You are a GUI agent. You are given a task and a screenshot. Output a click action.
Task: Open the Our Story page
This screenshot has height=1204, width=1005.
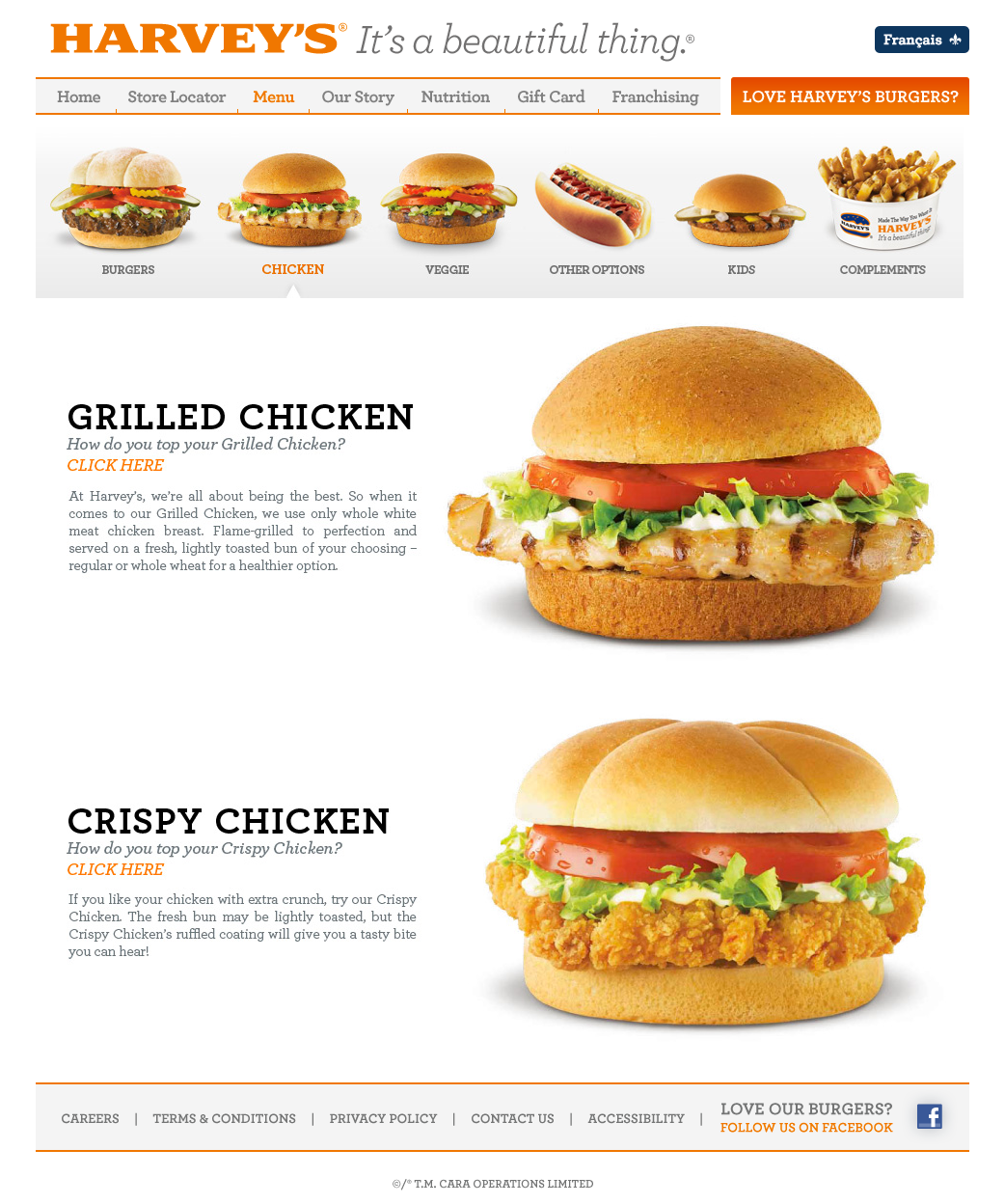coord(358,96)
